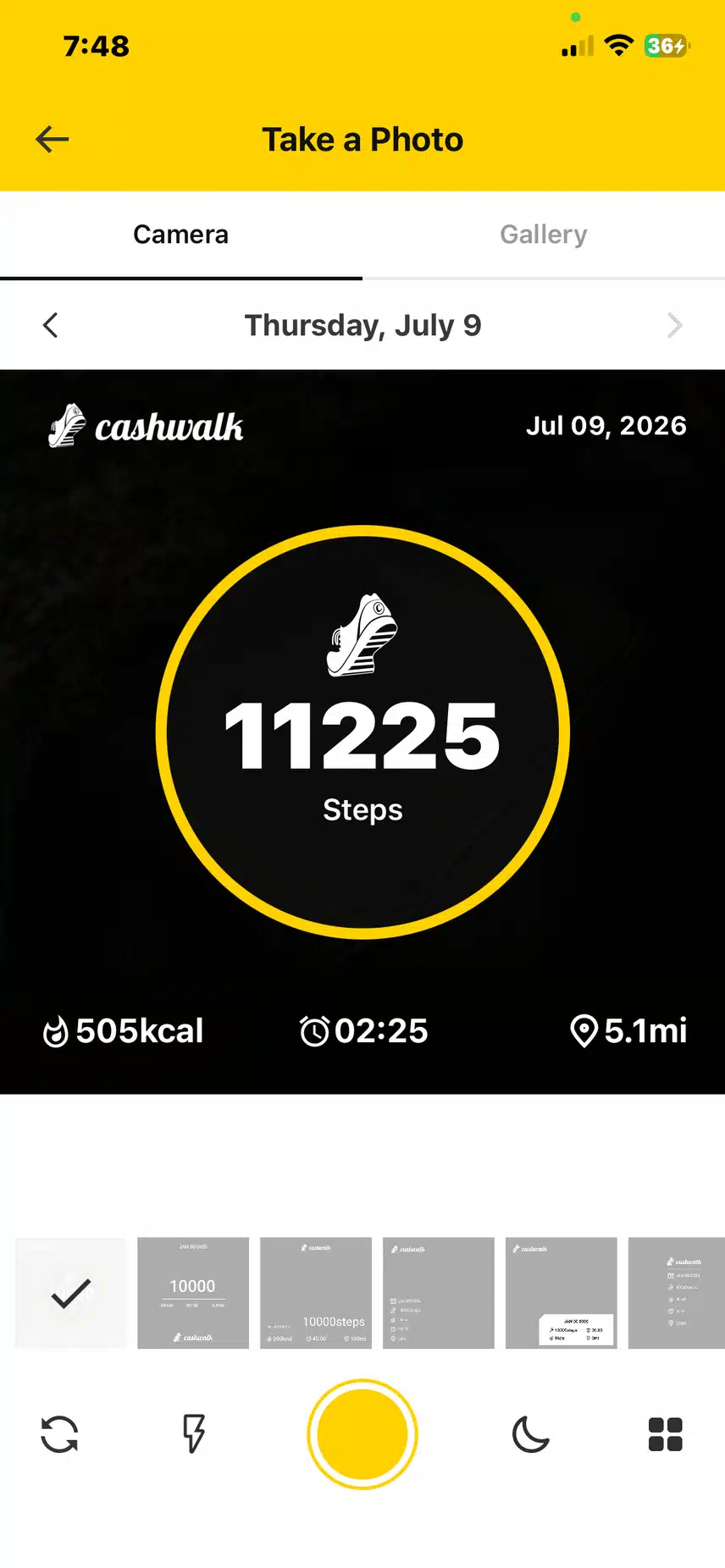Toggle the camera flash
Screen dimensions: 725x1568
[194, 1434]
